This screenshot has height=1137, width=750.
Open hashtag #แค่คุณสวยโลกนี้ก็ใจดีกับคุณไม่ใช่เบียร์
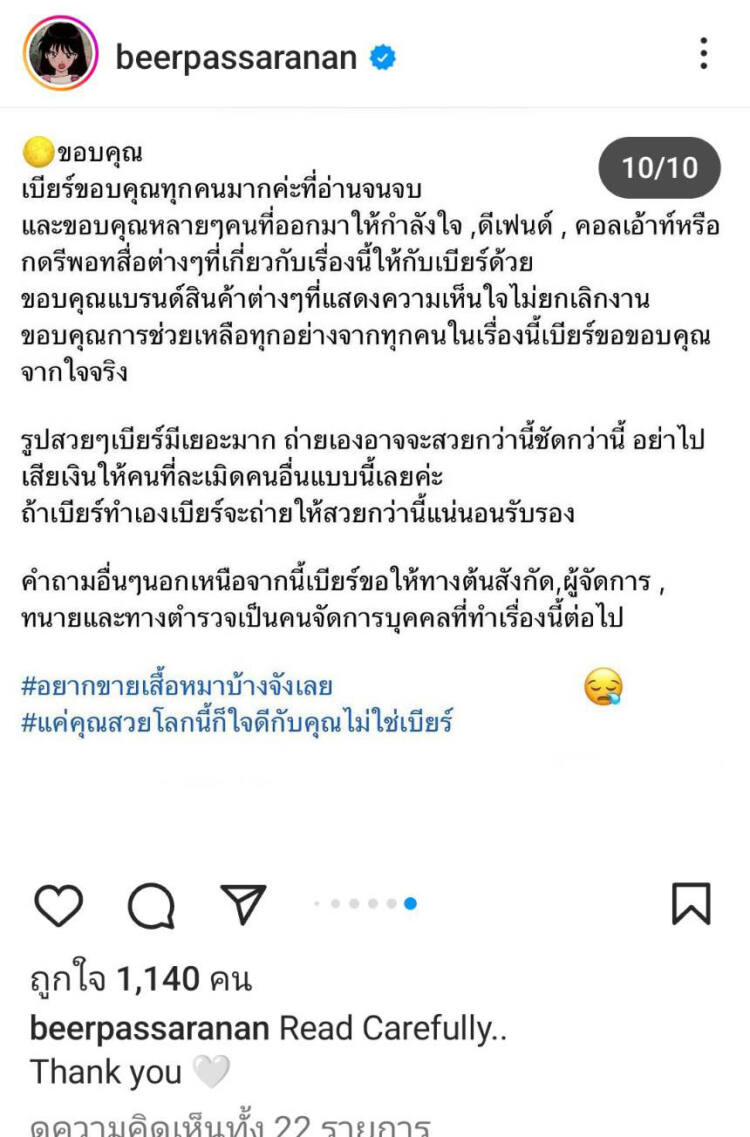pyautogui.click(x=236, y=721)
